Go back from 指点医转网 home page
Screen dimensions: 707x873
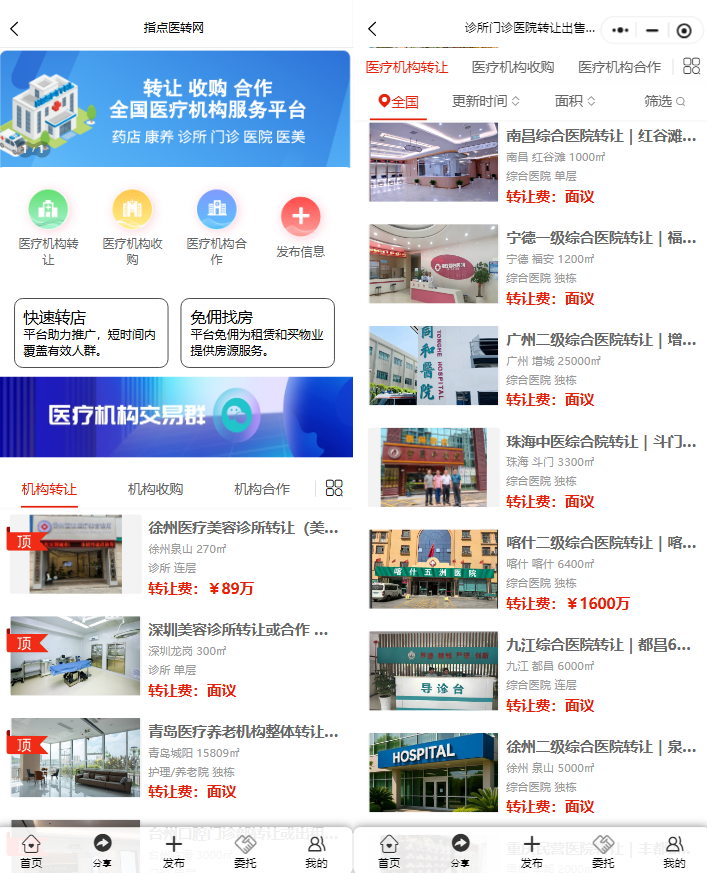tap(14, 28)
